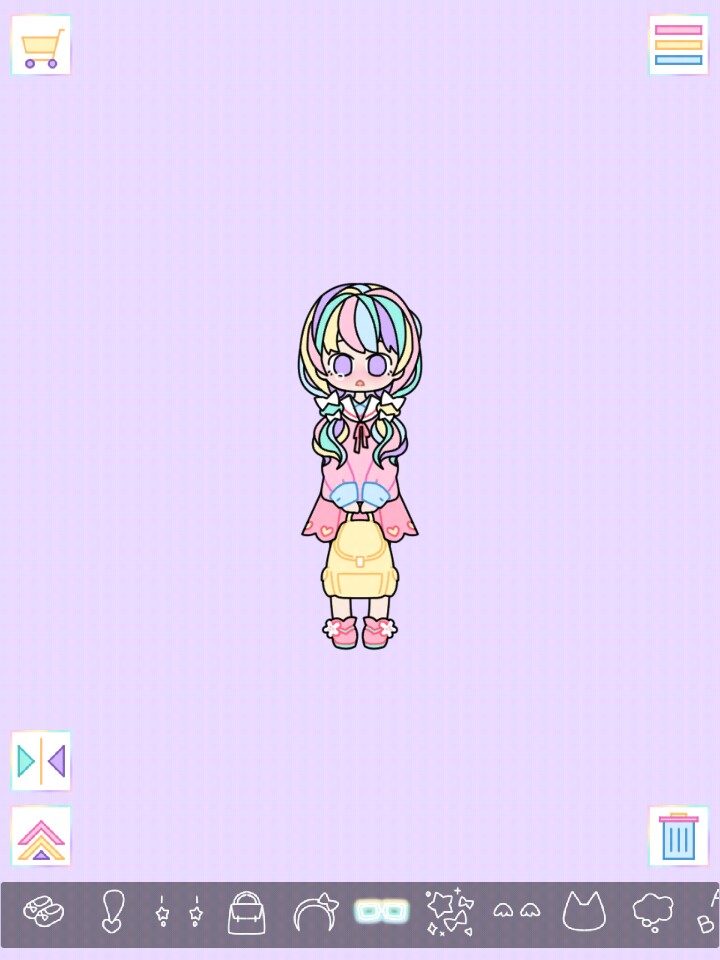Select the small wings category
The image size is (720, 960).
point(516,911)
